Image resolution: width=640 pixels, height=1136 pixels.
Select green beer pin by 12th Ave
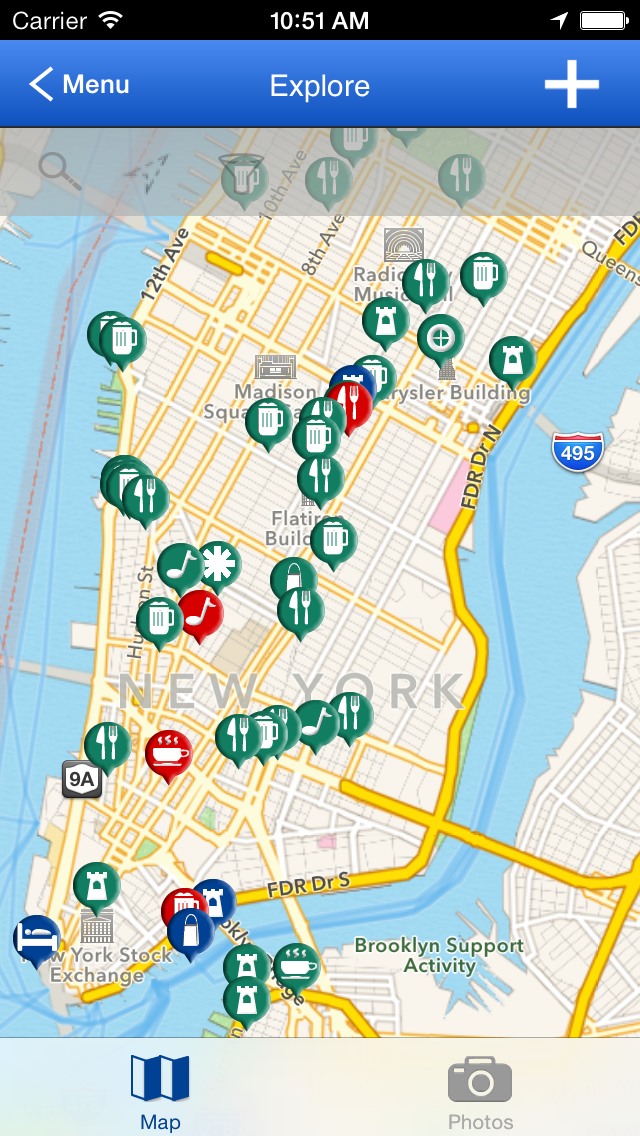point(123,339)
